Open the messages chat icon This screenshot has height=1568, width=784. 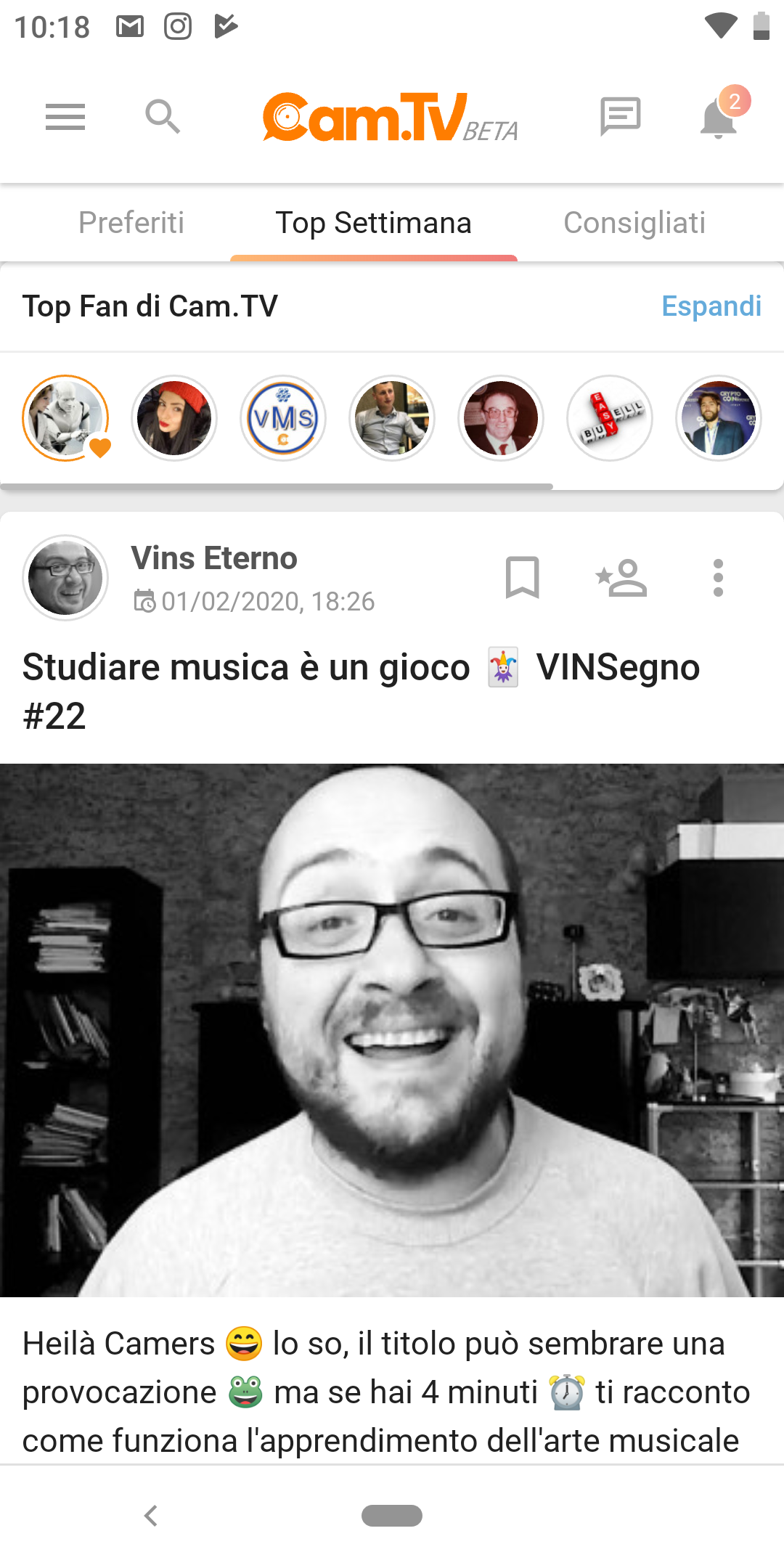point(620,116)
